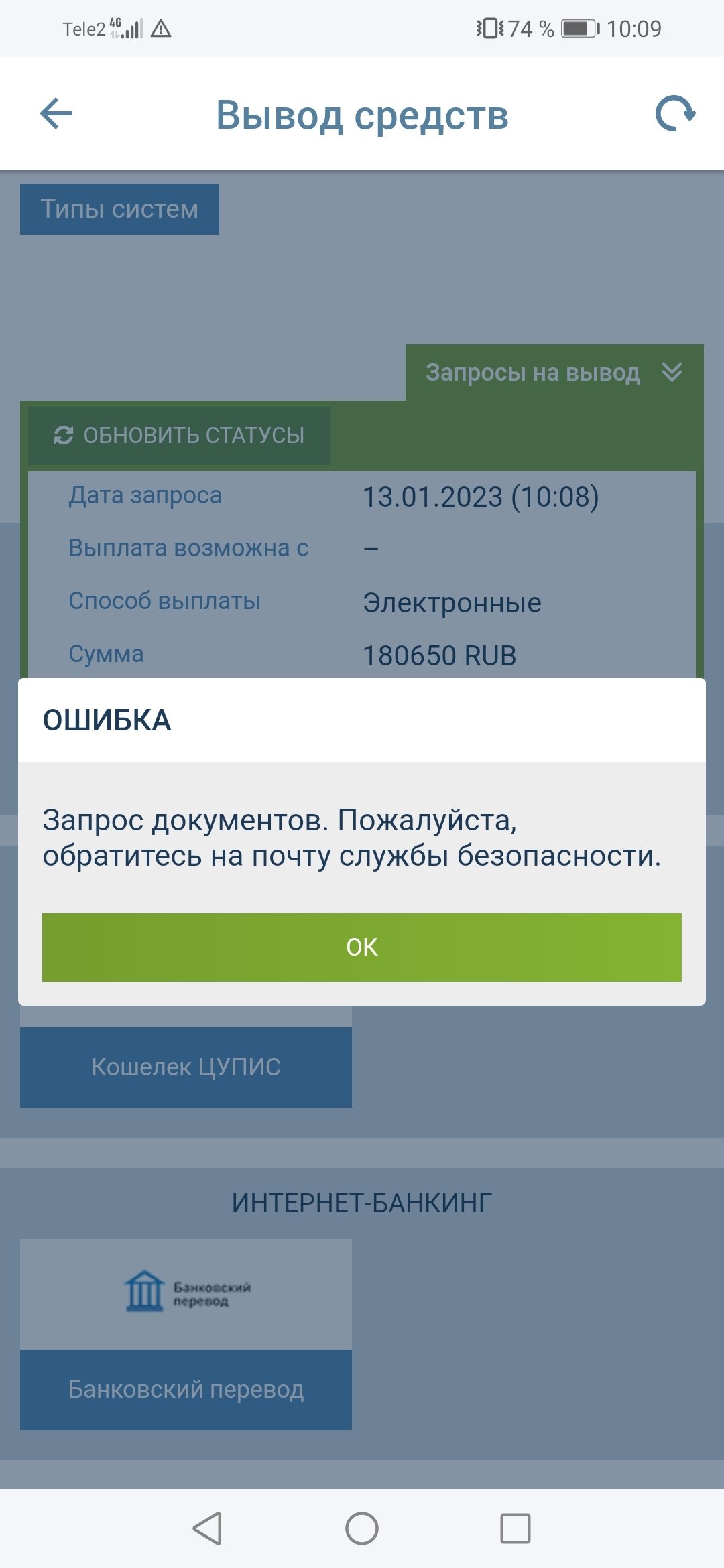Select the Кошелек ЦУПИС withdrawal method
Screen dimensions: 724x1568
pos(186,1067)
